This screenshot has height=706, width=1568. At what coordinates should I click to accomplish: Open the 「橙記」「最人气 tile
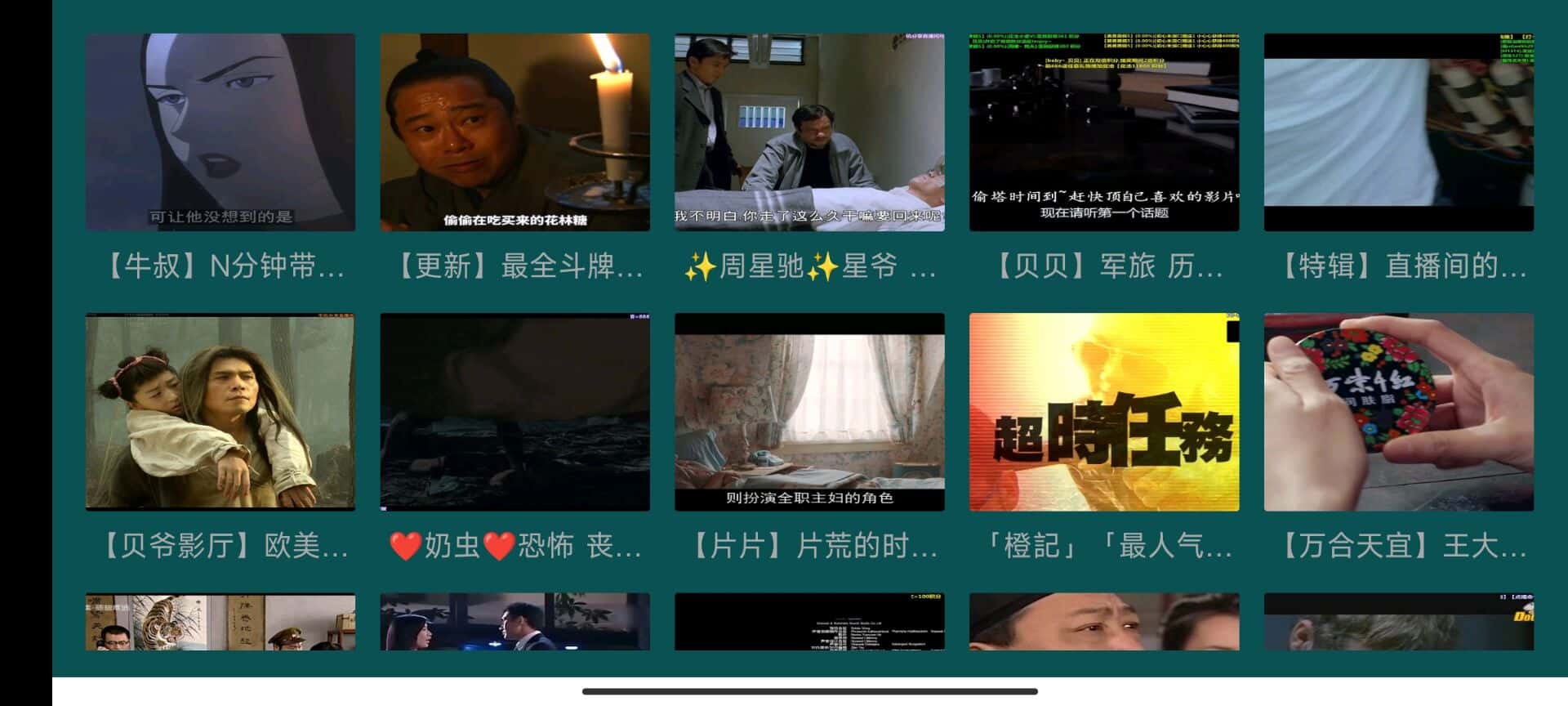[x=1104, y=412]
